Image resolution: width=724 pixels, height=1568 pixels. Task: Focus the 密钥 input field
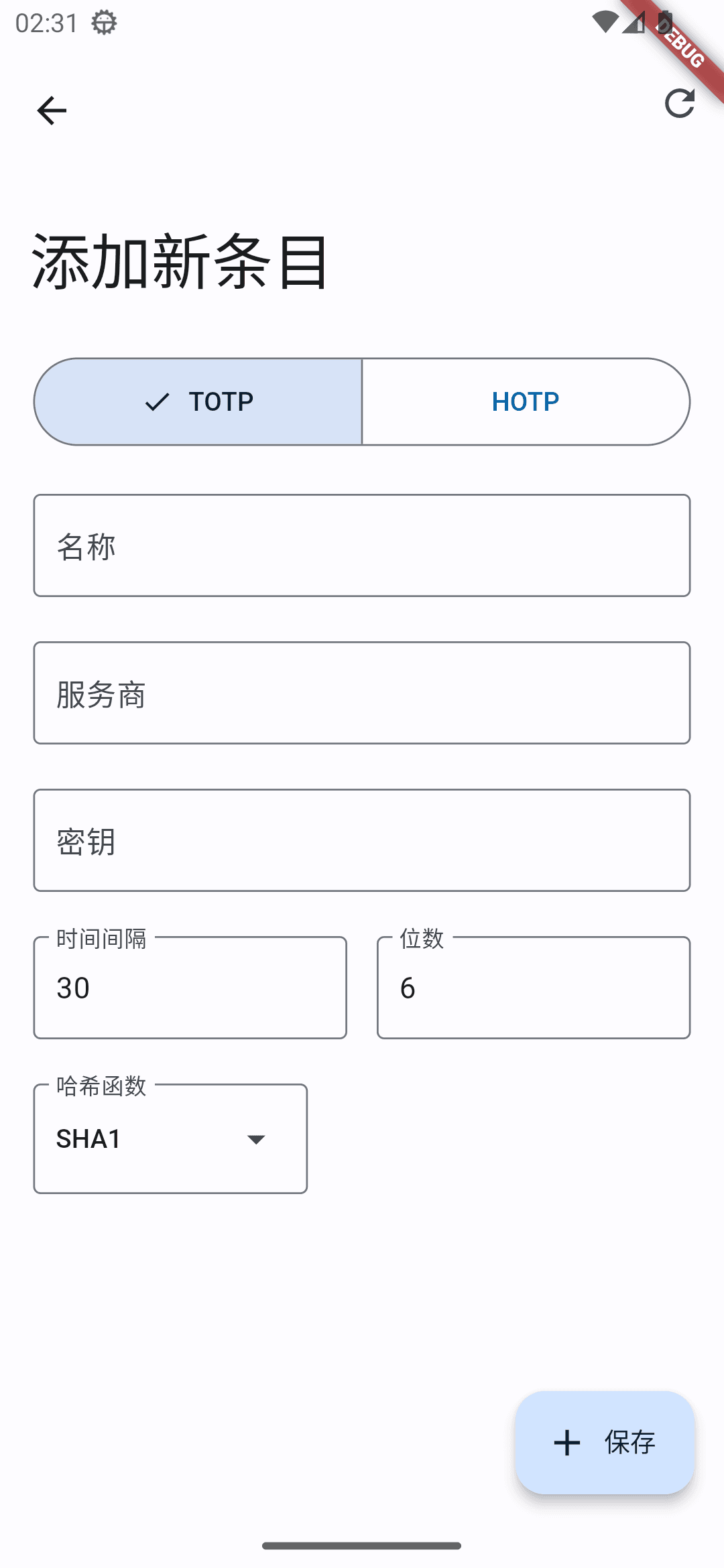(362, 840)
